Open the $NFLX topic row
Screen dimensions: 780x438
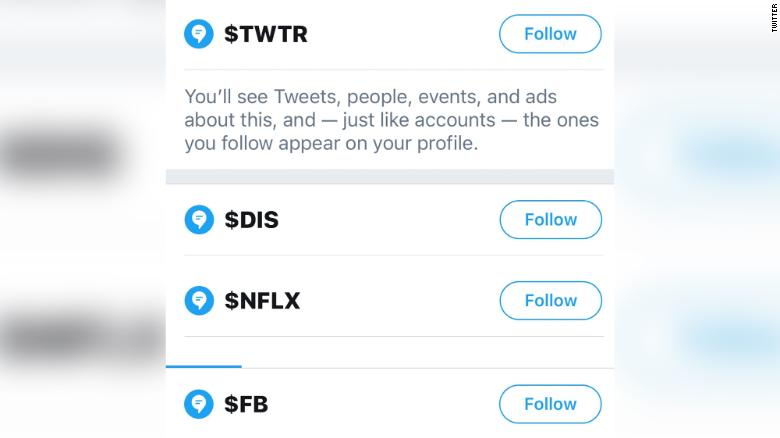(261, 300)
